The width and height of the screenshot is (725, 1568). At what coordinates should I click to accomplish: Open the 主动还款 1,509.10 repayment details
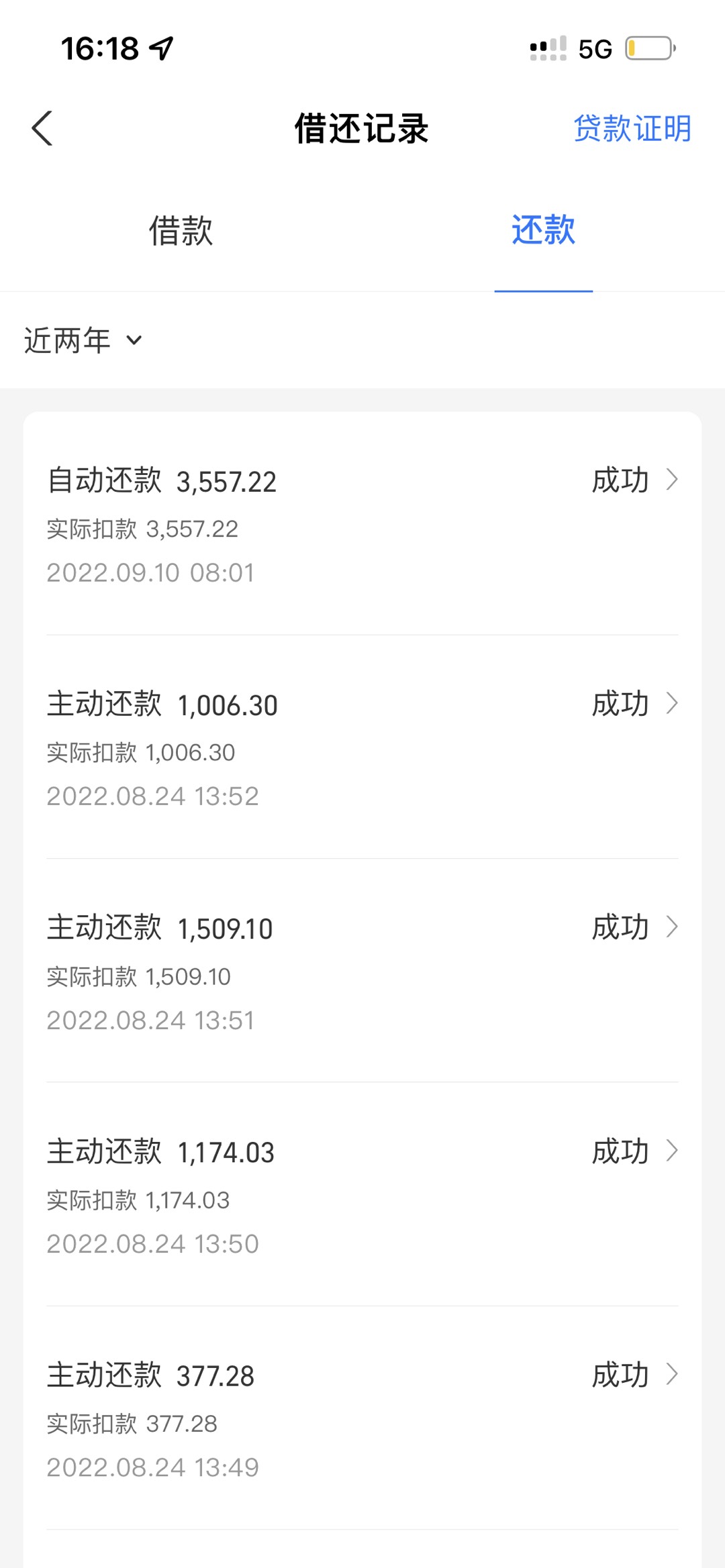[x=362, y=971]
